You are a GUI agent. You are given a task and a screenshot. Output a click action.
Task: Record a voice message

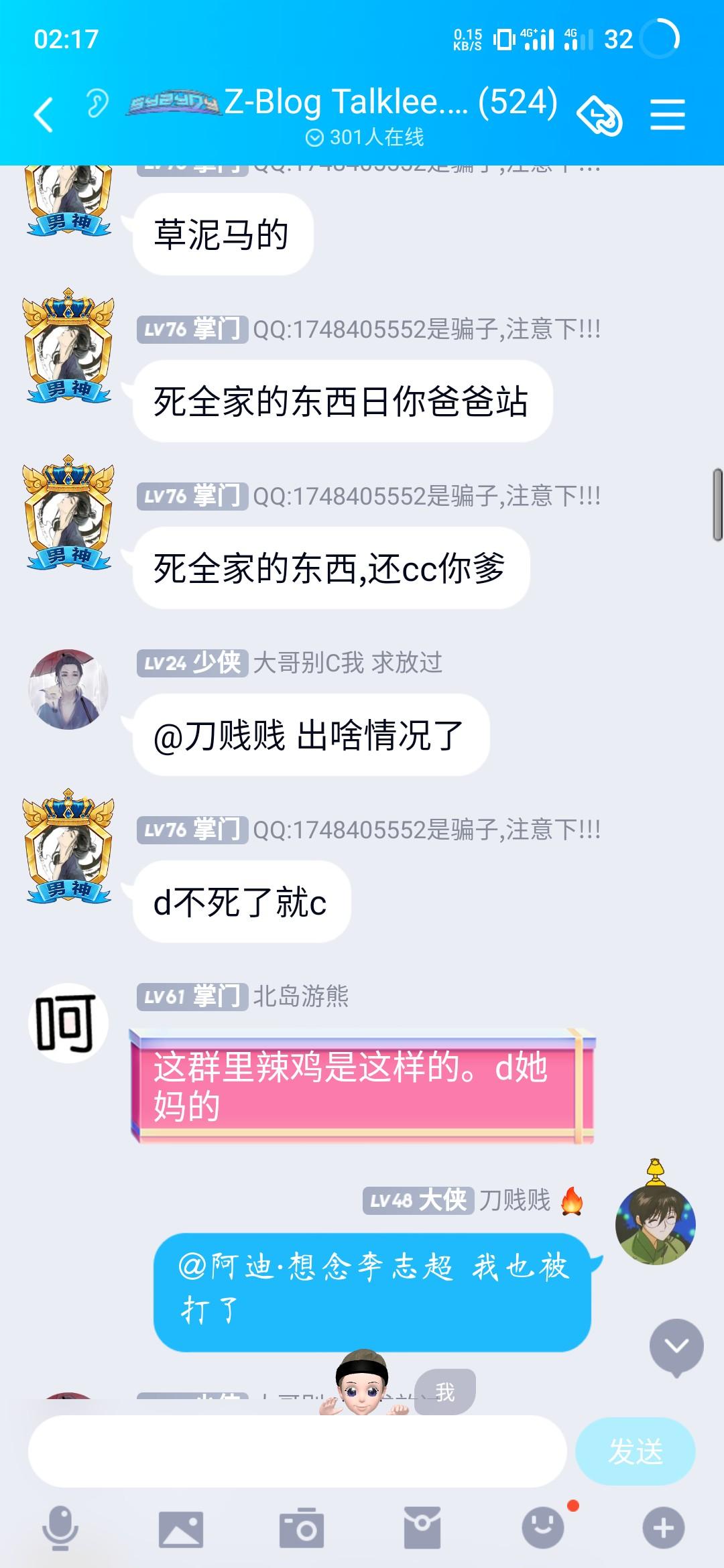pos(60,1528)
